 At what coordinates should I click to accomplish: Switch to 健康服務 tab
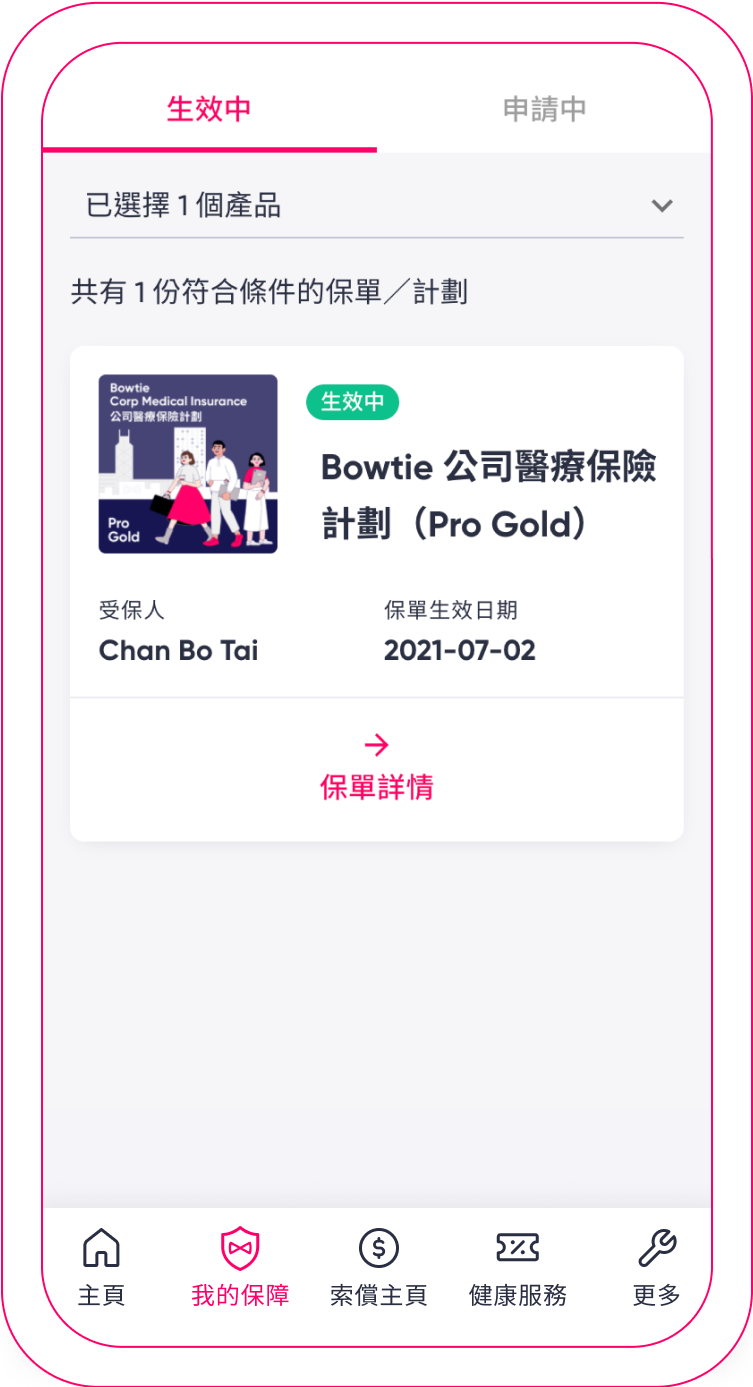pos(517,1268)
